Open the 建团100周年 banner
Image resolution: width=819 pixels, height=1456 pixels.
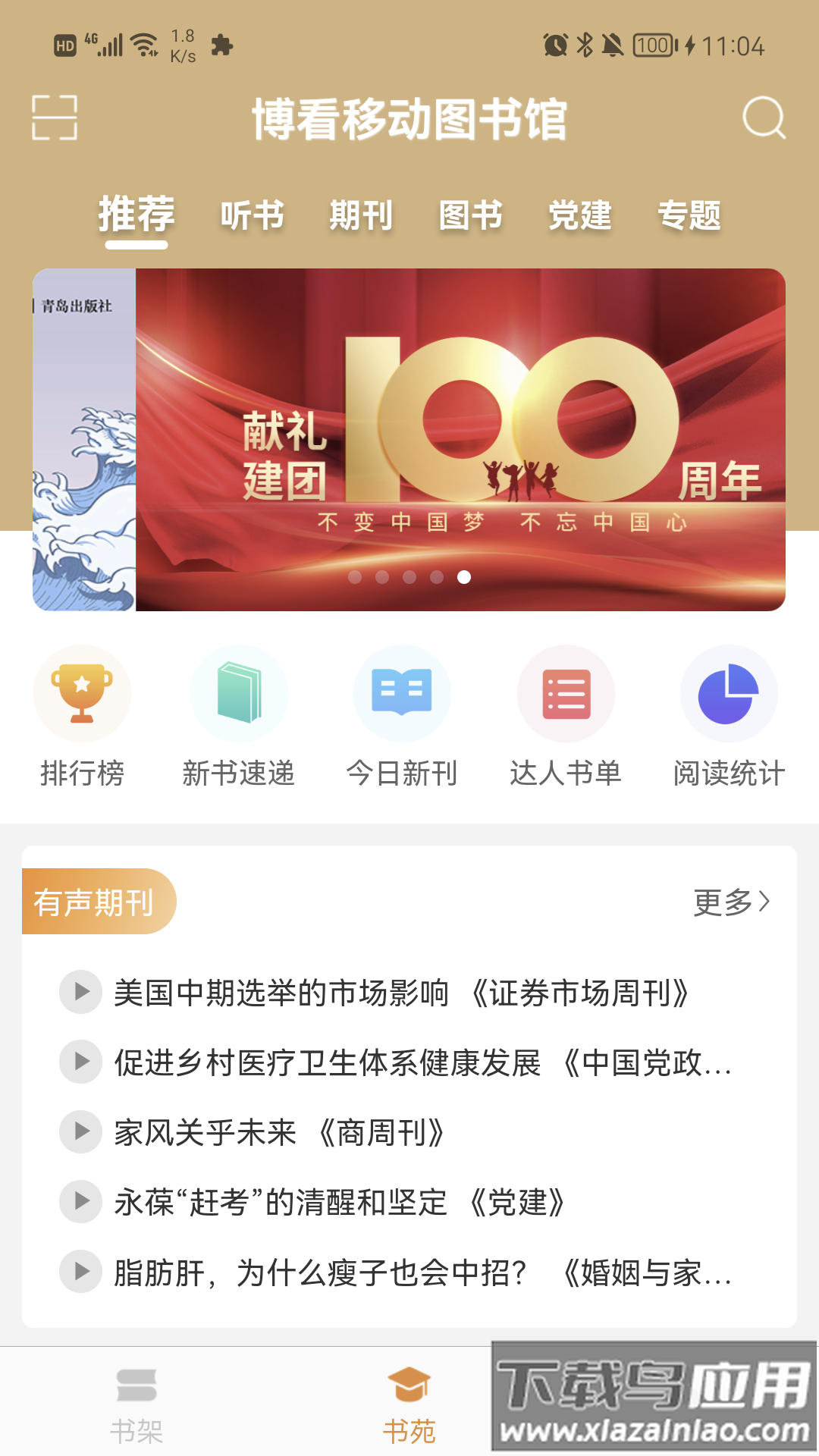coord(463,436)
